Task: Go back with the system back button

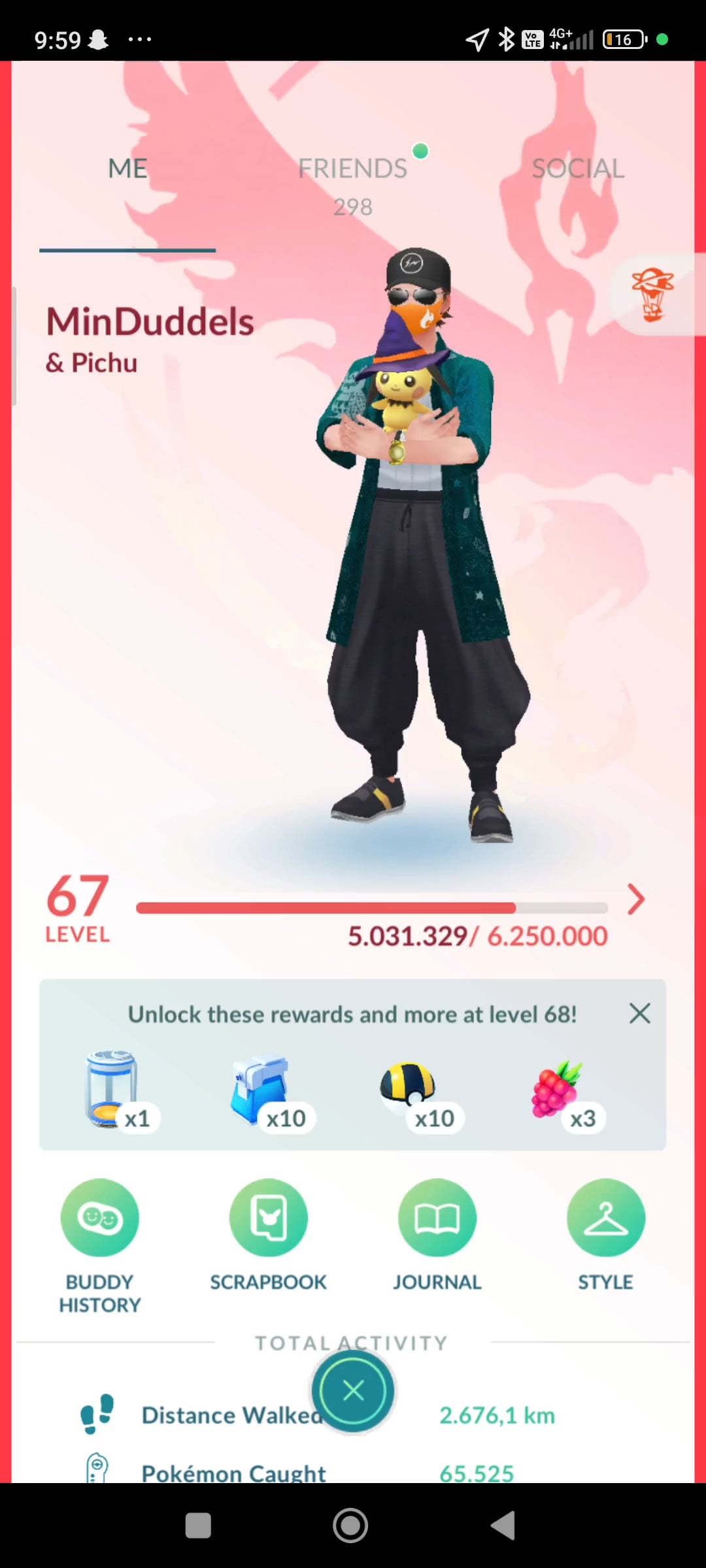Action: [503, 1526]
